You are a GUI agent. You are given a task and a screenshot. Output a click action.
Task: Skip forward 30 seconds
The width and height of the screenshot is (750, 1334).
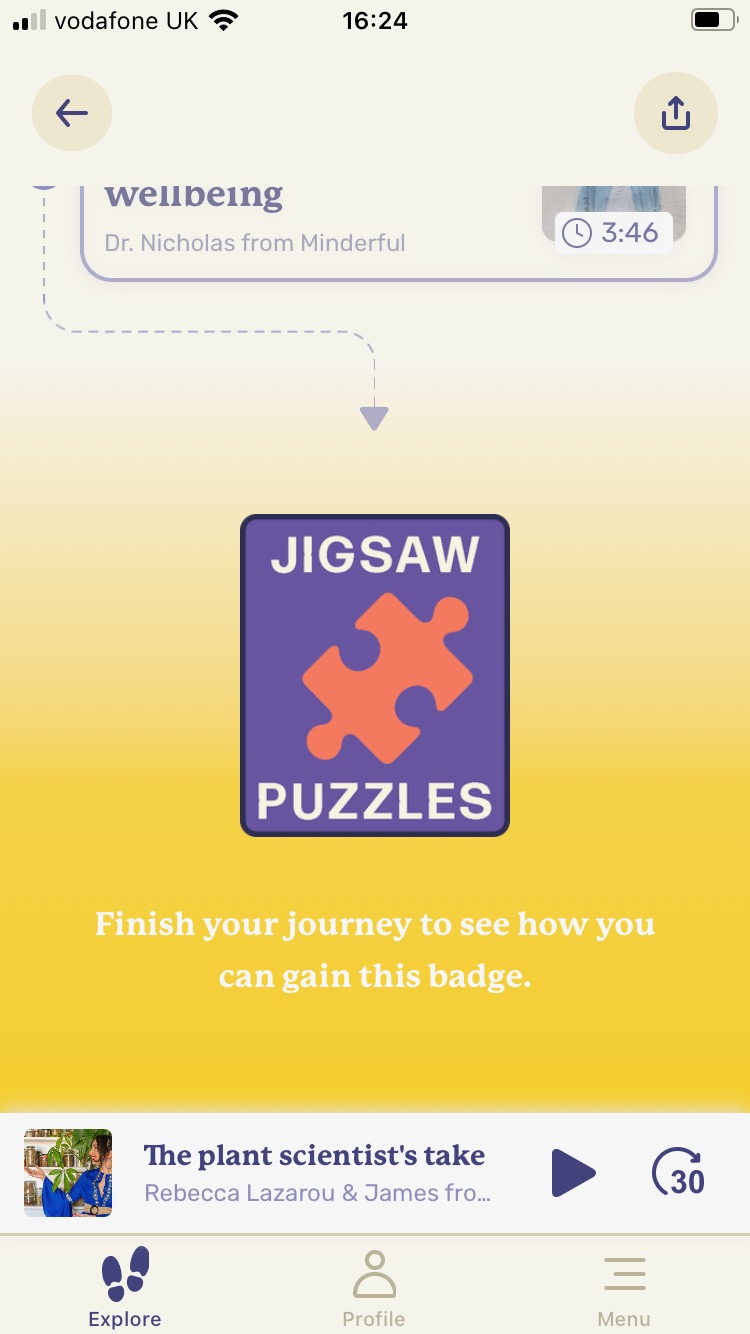pos(679,1172)
